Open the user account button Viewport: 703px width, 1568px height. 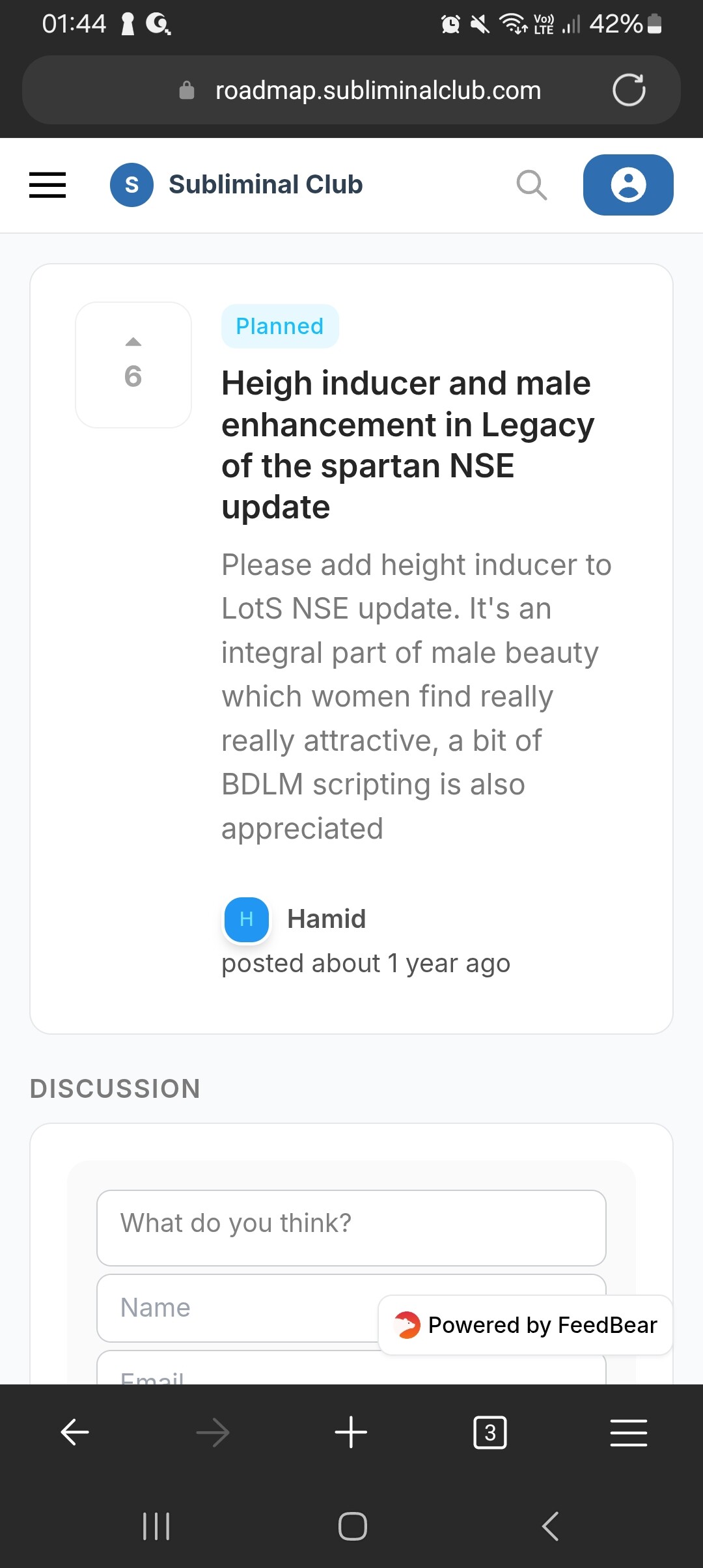click(x=628, y=185)
